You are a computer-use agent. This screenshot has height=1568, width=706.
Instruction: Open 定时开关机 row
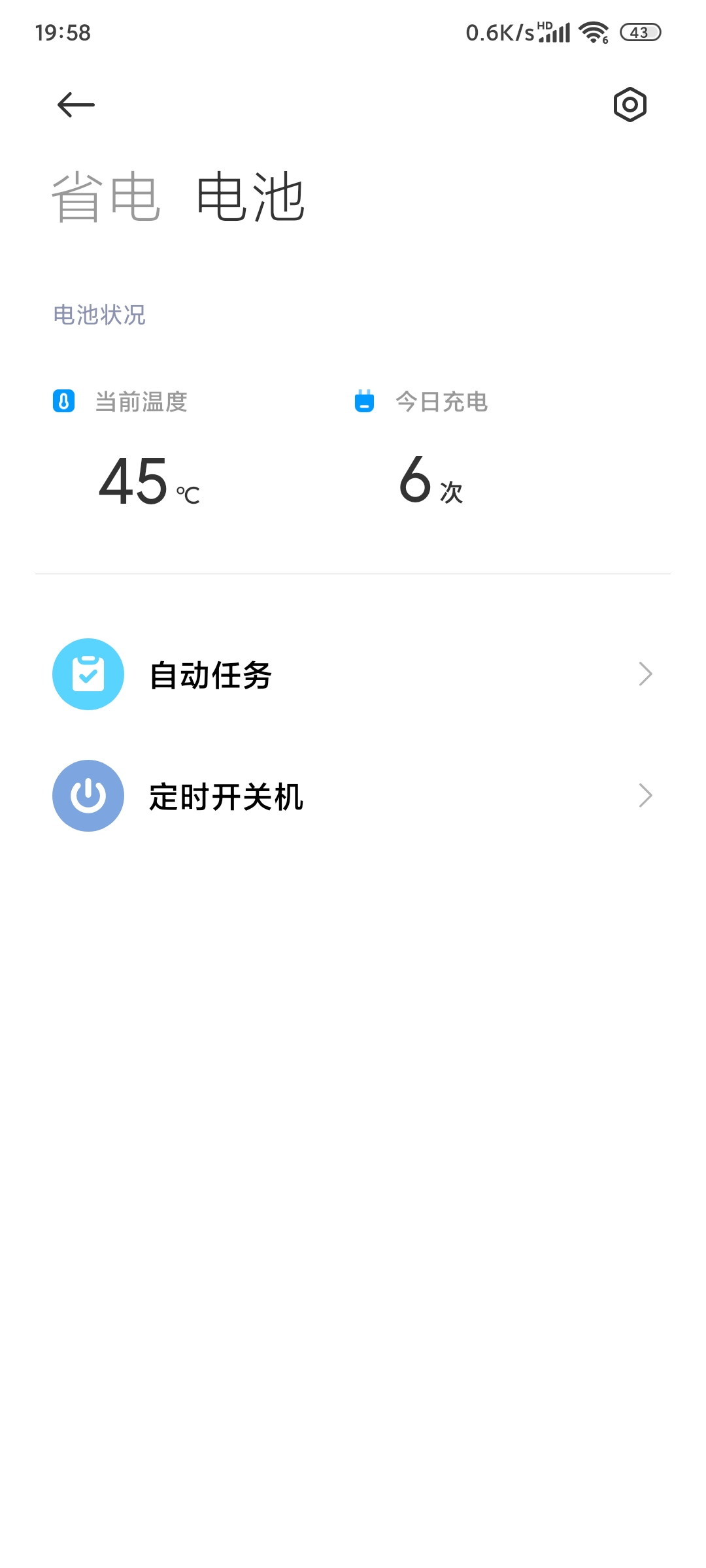click(x=353, y=796)
